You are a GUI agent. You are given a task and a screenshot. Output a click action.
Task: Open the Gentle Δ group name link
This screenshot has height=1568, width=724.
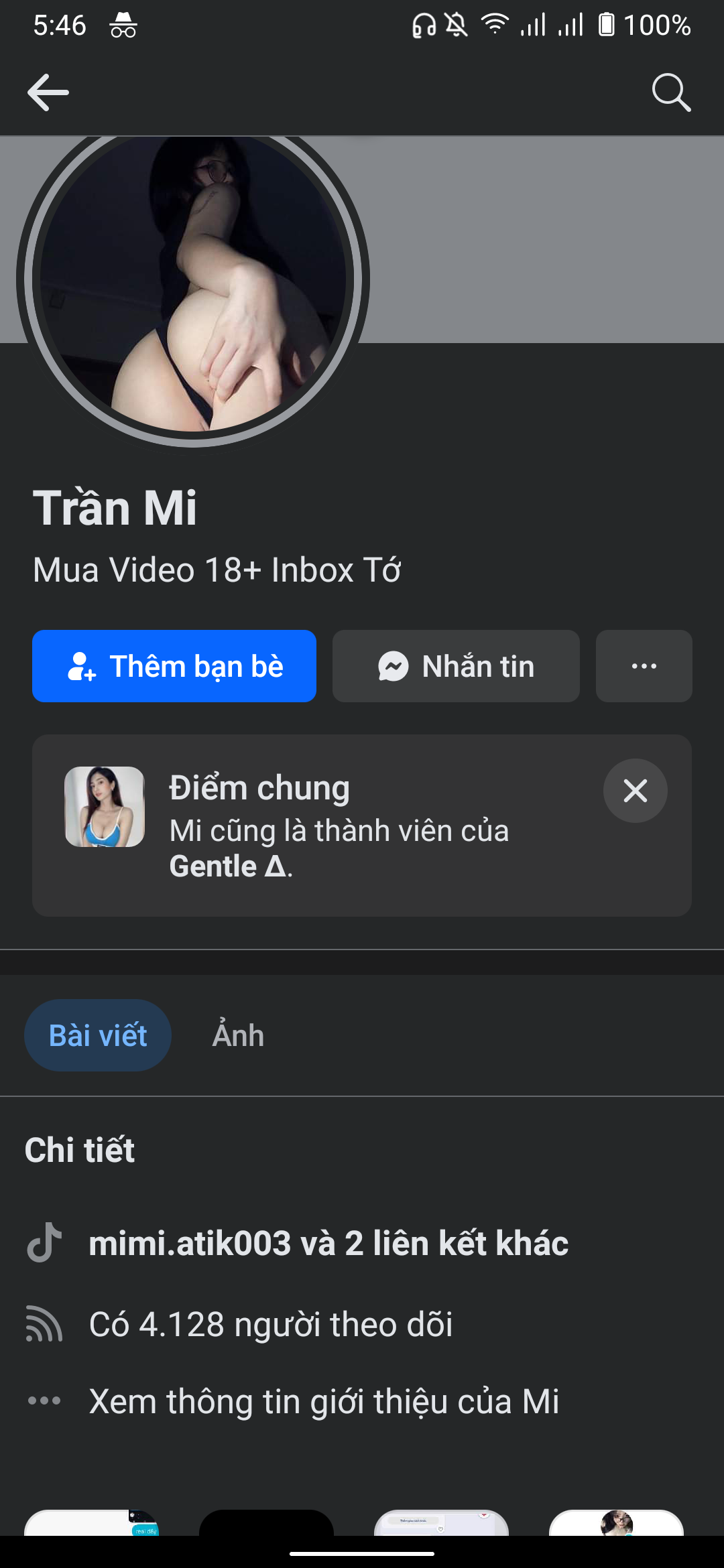[226, 866]
